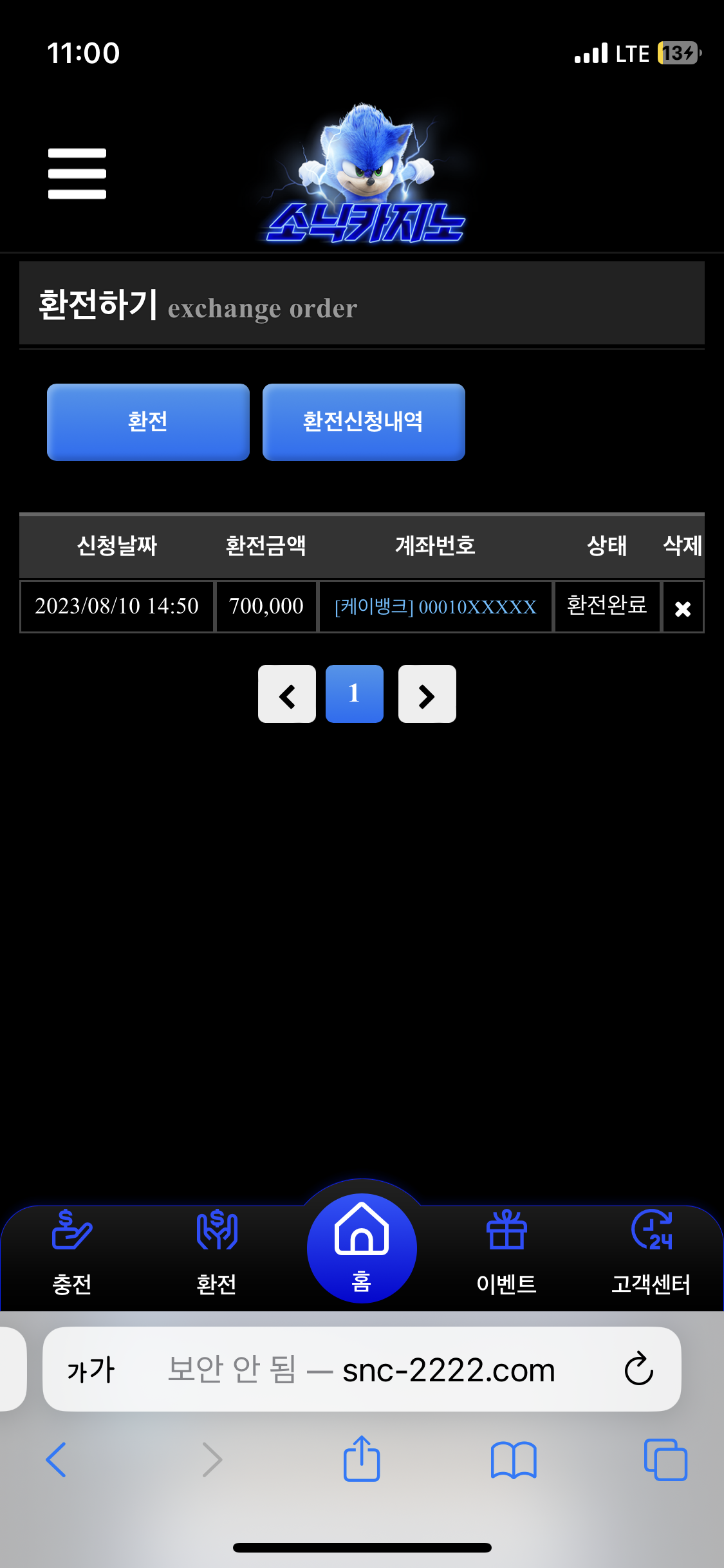This screenshot has width=724, height=1568.
Task: Open the hamburger menu
Action: (77, 174)
